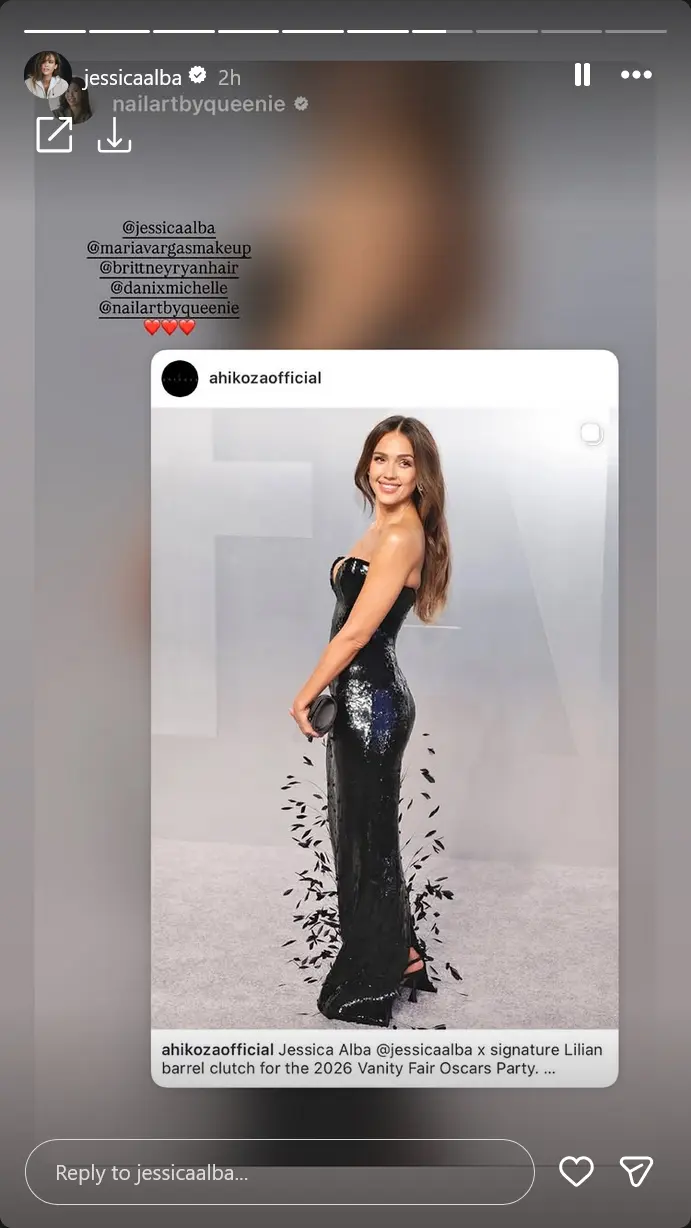This screenshot has height=1228, width=691.
Task: Tap the Reply to jessicaalba field
Action: [x=279, y=1172]
